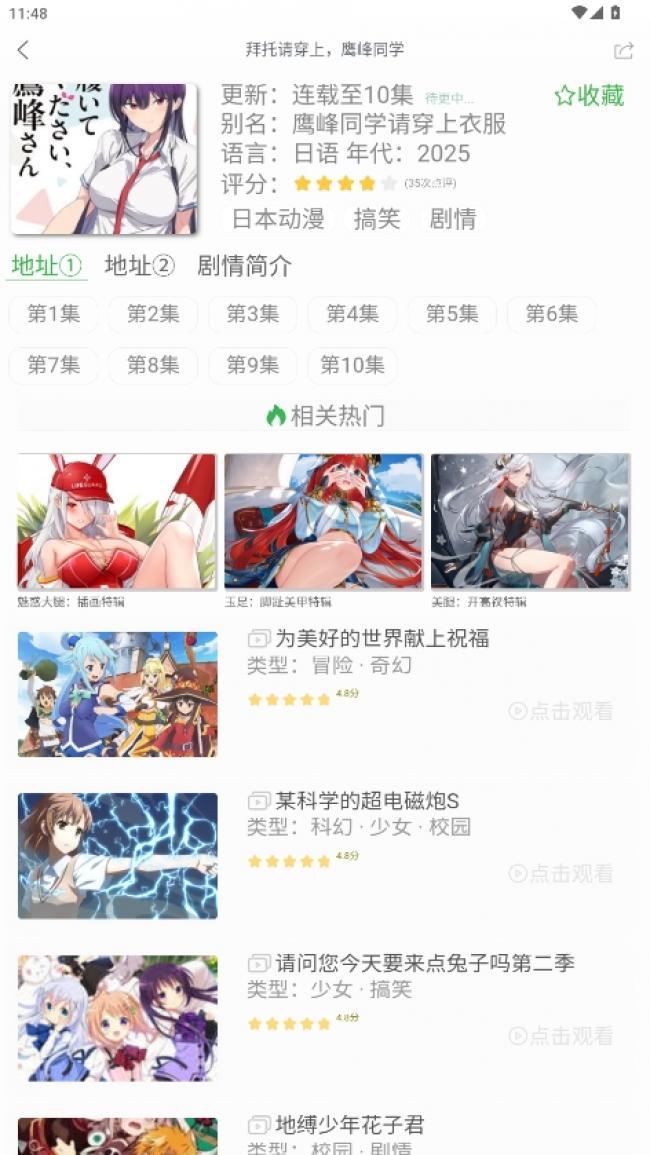This screenshot has width=650, height=1155.
Task: Tap 点击观看 for 某科学的超电磁炮S
Action: pos(561,873)
